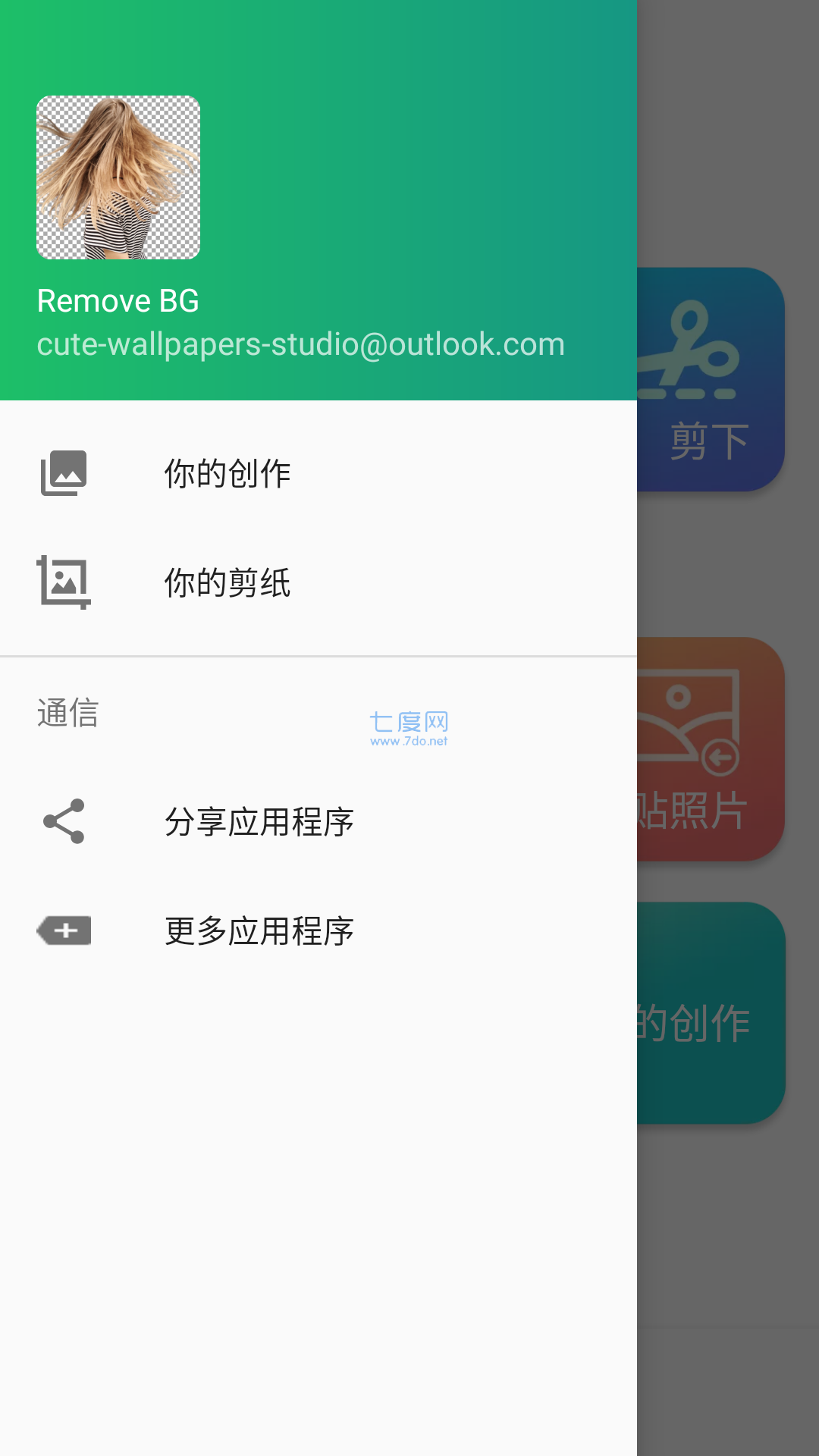Click the cute-wallpapers-studio email address
Viewport: 819px width, 1456px height.
(301, 344)
